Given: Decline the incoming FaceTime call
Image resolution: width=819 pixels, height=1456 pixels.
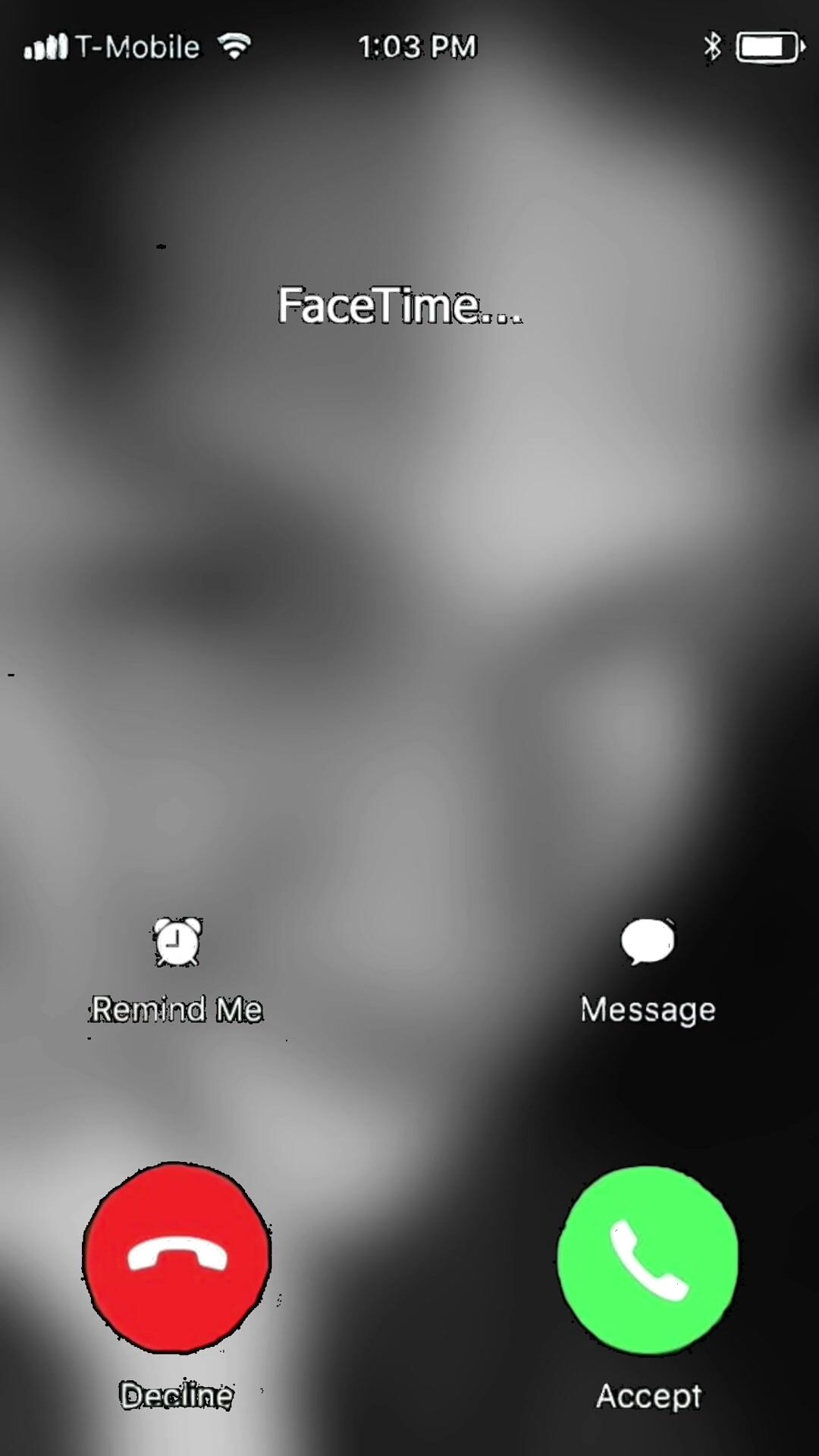Looking at the screenshot, I should point(177,1258).
